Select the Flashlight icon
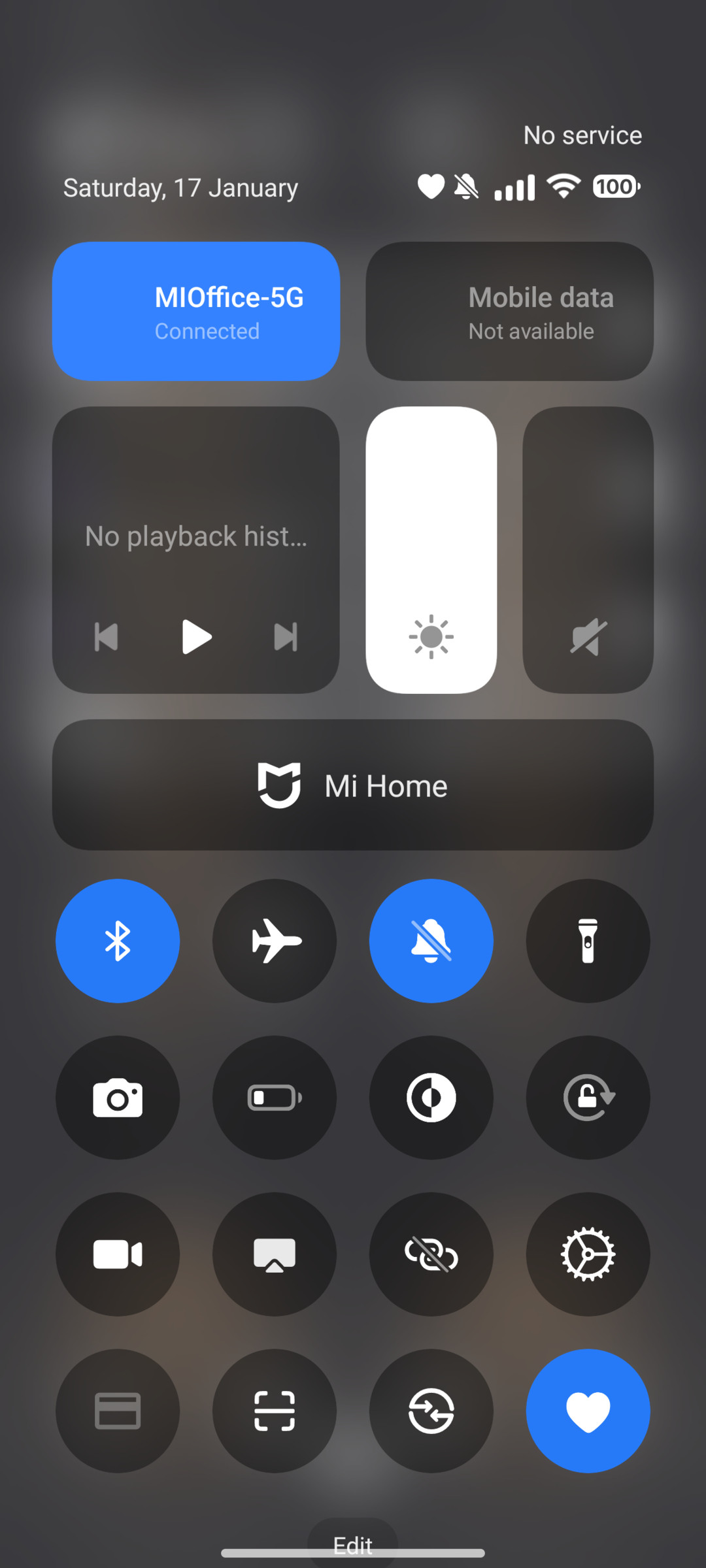This screenshot has height=1568, width=706. (588, 939)
